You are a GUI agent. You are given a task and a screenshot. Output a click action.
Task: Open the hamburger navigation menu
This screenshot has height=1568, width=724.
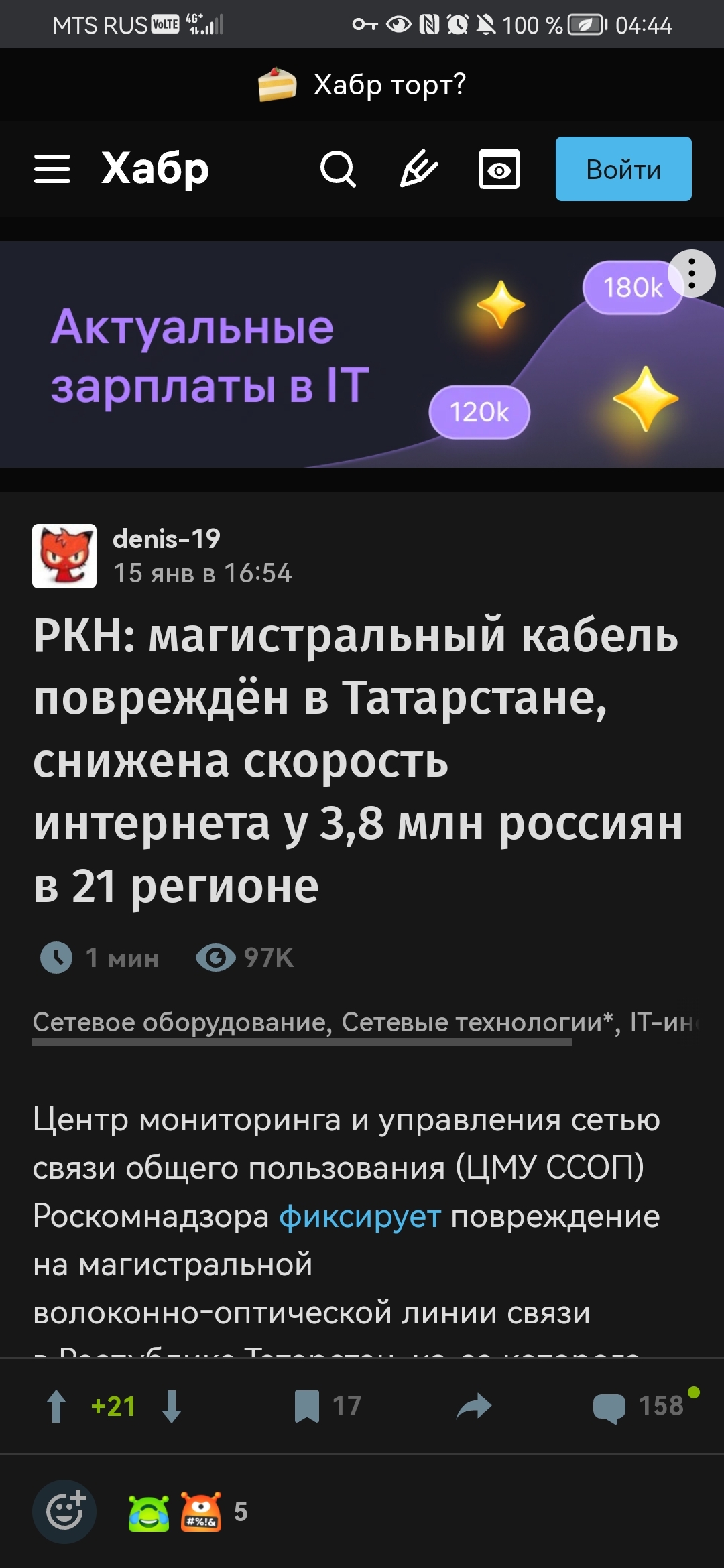coord(52,169)
